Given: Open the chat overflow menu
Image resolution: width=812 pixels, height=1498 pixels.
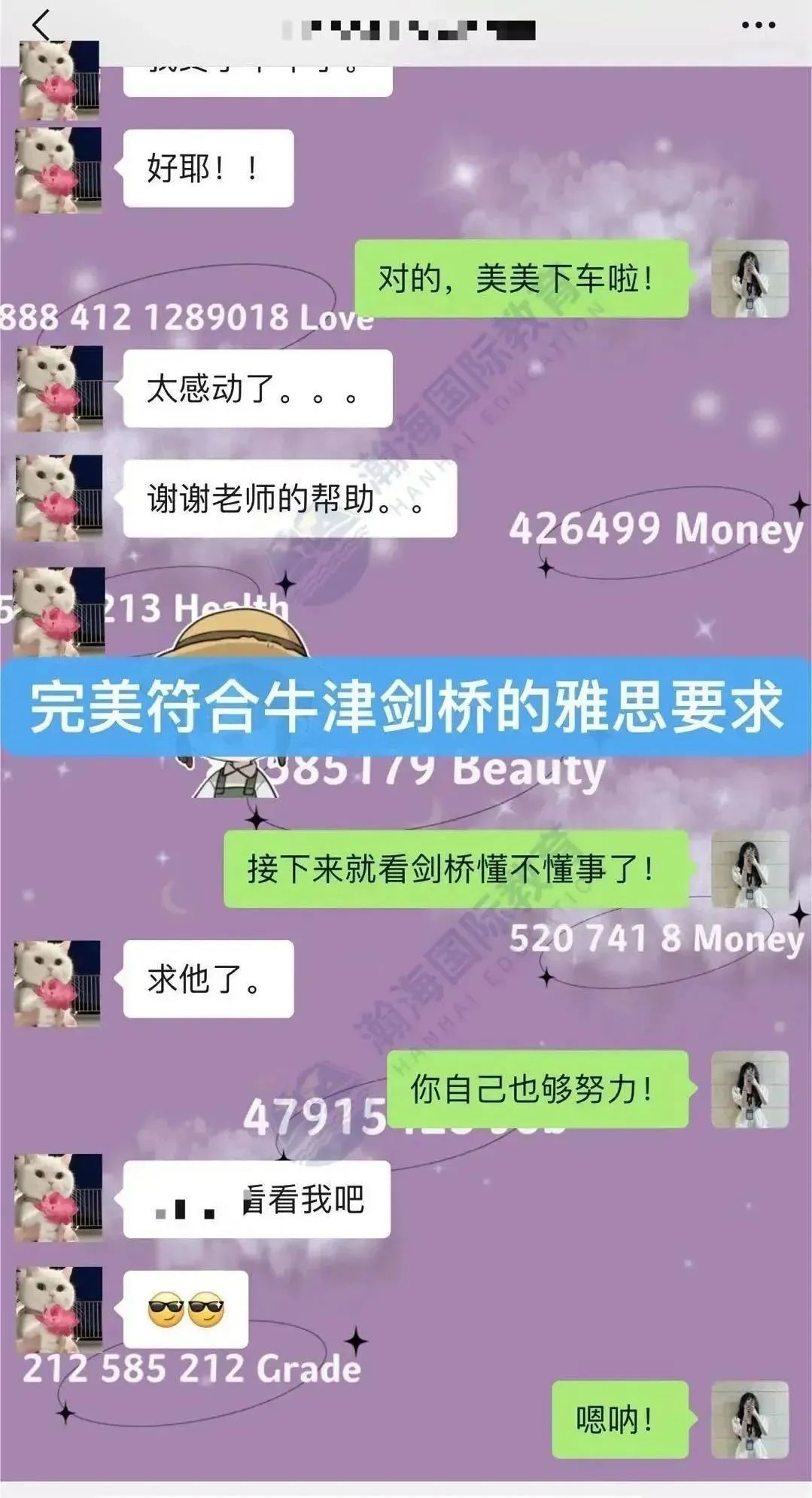Looking at the screenshot, I should [x=758, y=26].
